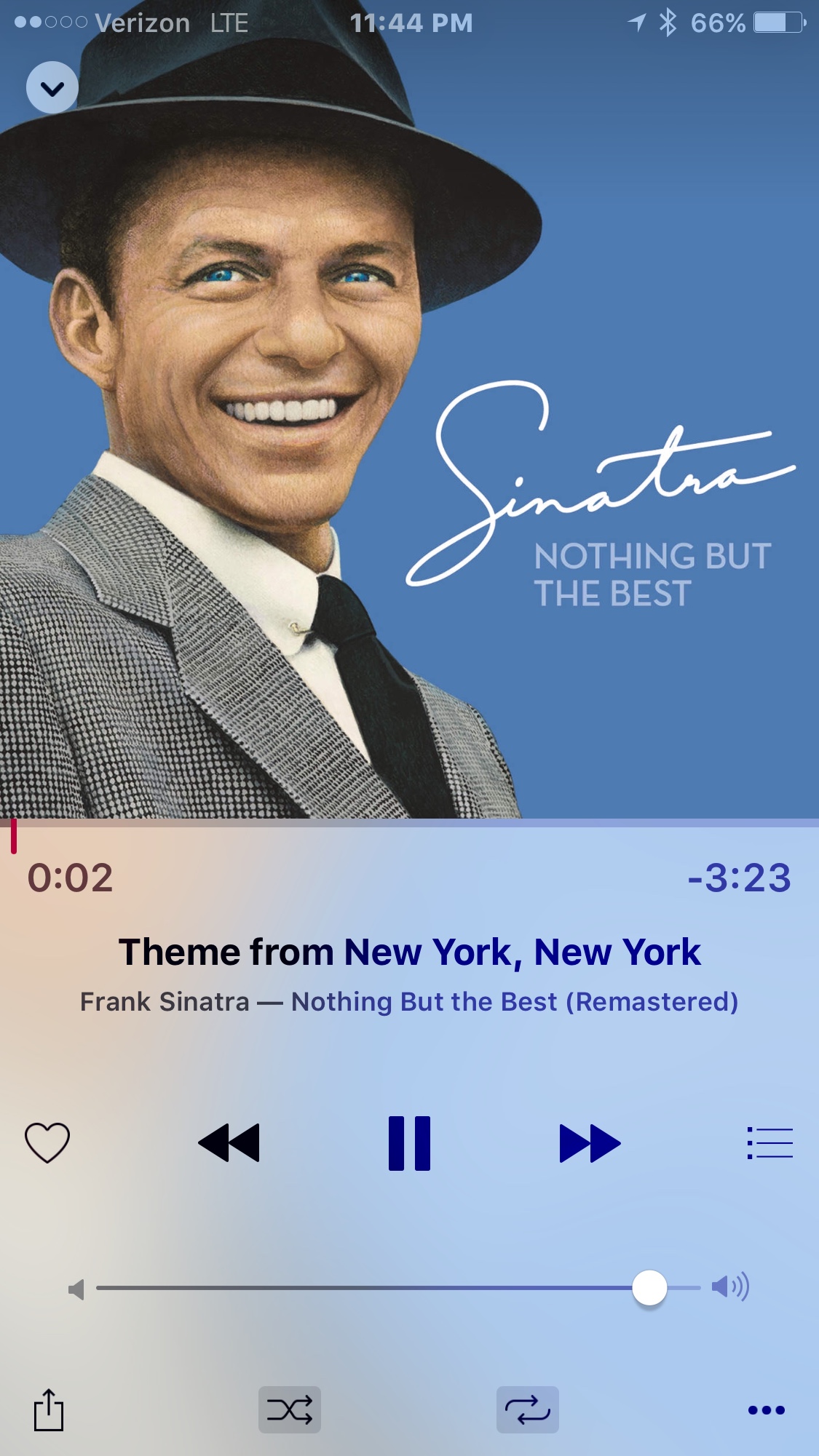Toggle repeat mode

pos(528,1410)
